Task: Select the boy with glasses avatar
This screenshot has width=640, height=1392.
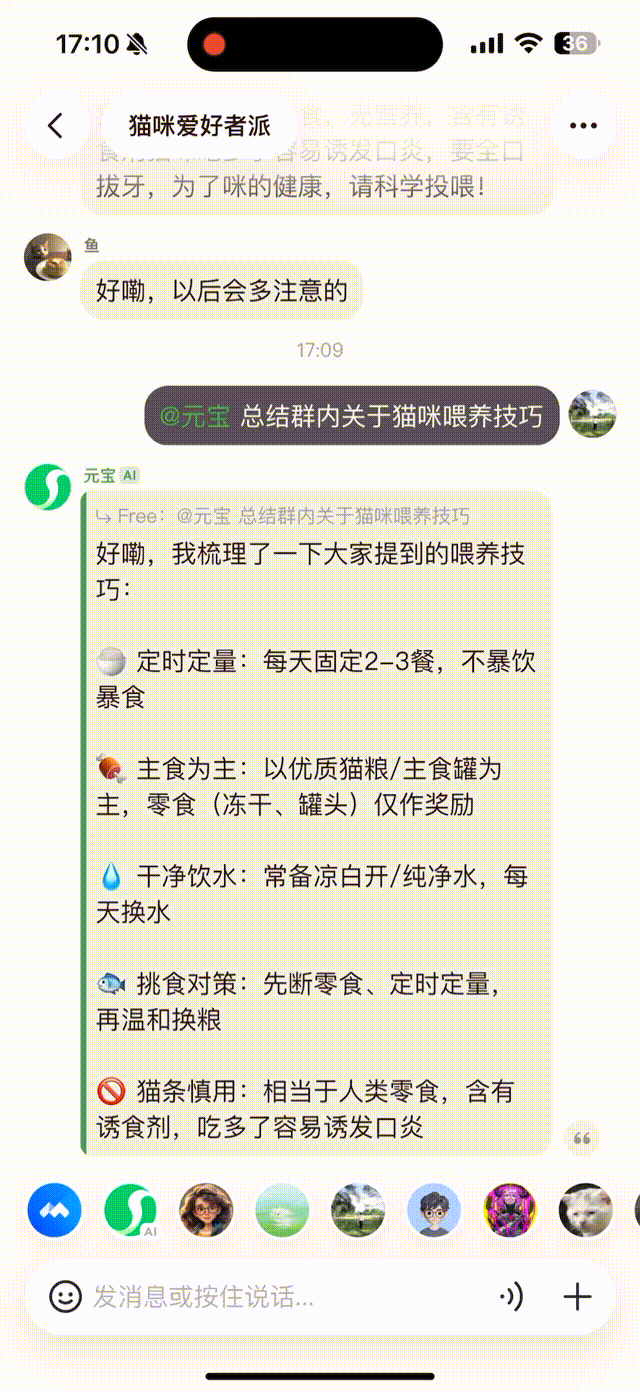Action: pyautogui.click(x=434, y=1211)
